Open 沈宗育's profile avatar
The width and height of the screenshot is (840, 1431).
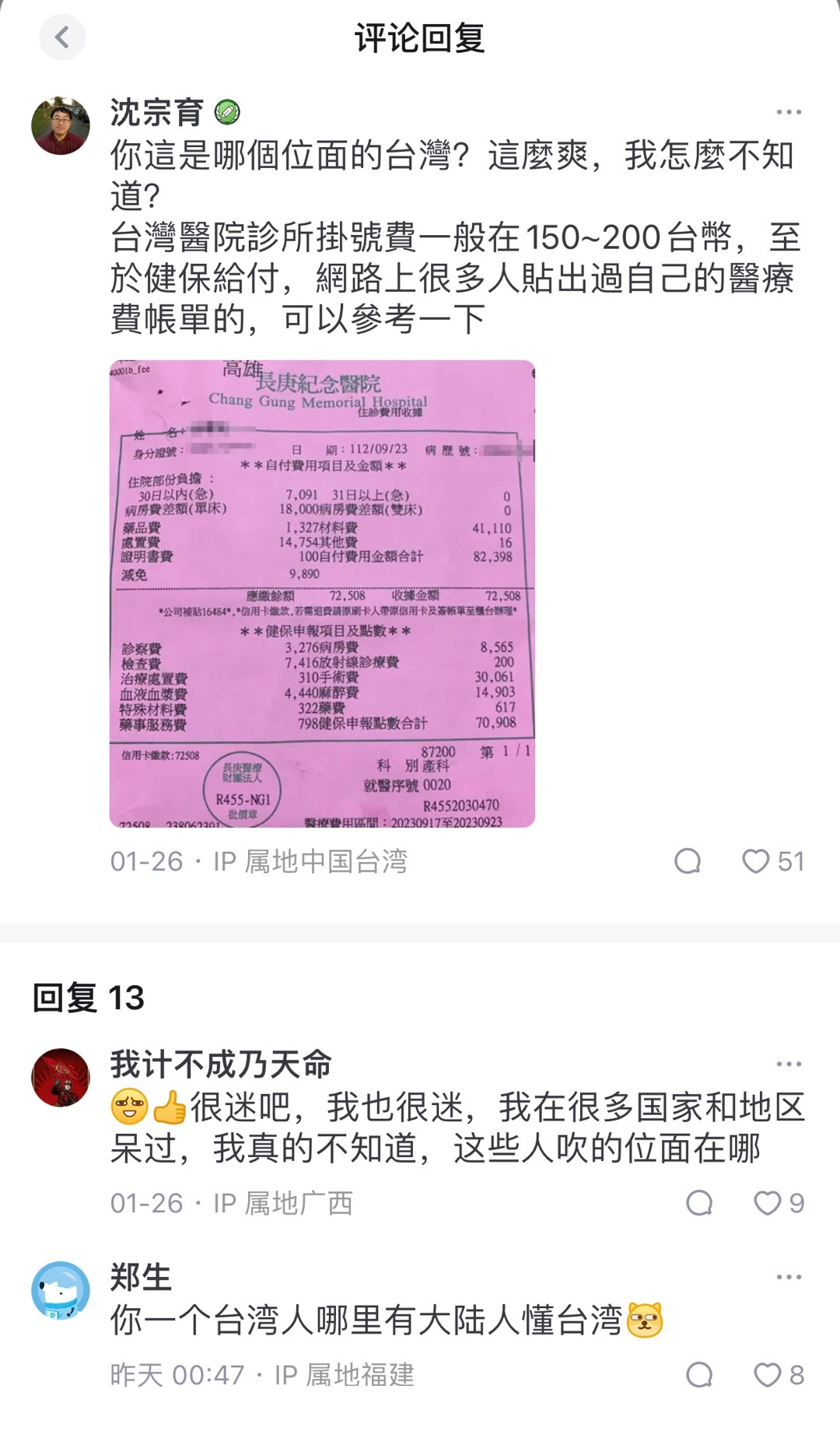tap(61, 126)
